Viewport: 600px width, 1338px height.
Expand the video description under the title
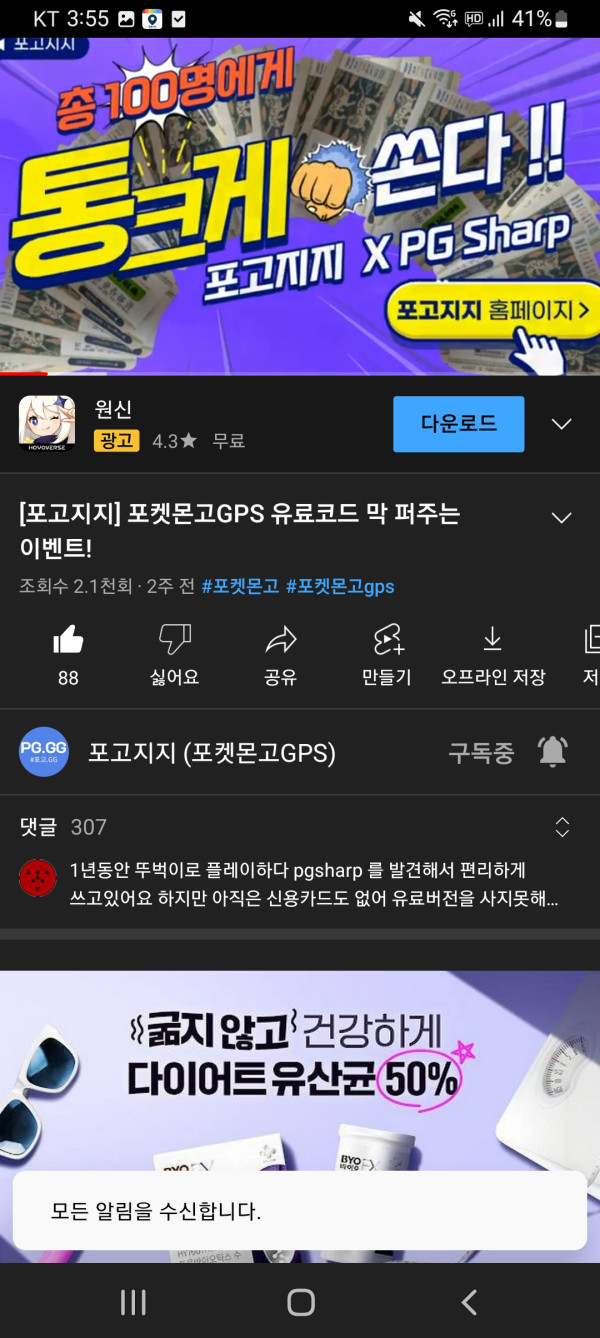[562, 518]
